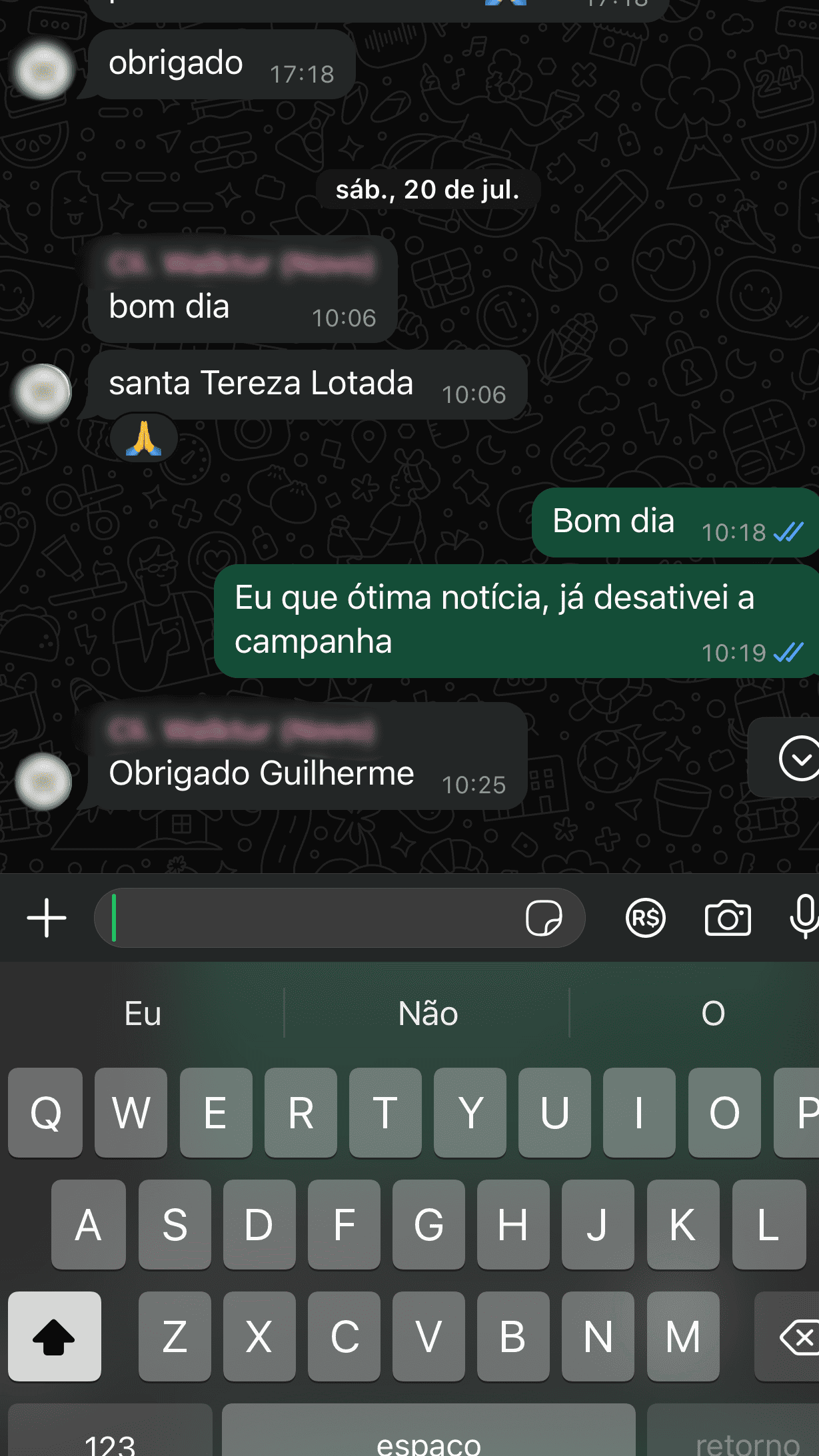Choose the "Não" keyboard suggestion
This screenshot has width=819, height=1456.
tap(428, 1014)
